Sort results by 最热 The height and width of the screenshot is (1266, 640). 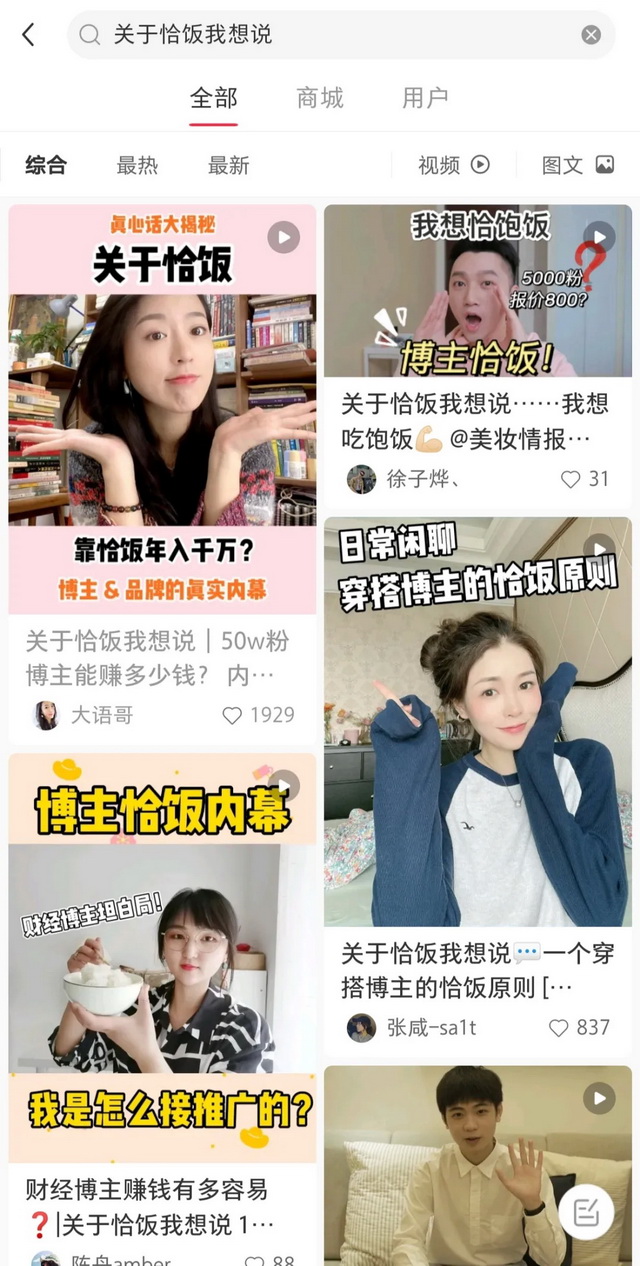(137, 166)
